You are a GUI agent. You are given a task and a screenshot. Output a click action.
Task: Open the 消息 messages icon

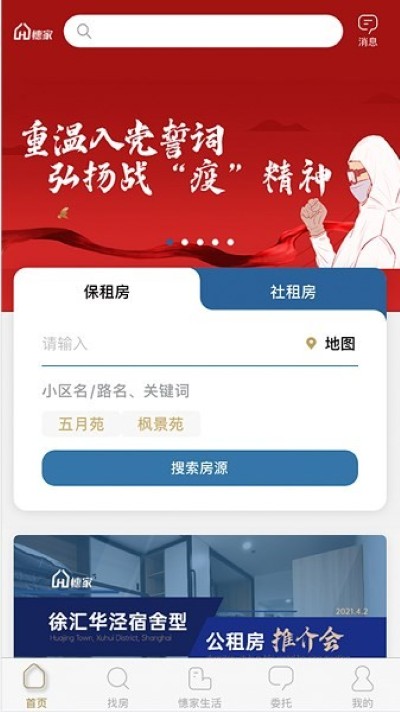click(367, 30)
